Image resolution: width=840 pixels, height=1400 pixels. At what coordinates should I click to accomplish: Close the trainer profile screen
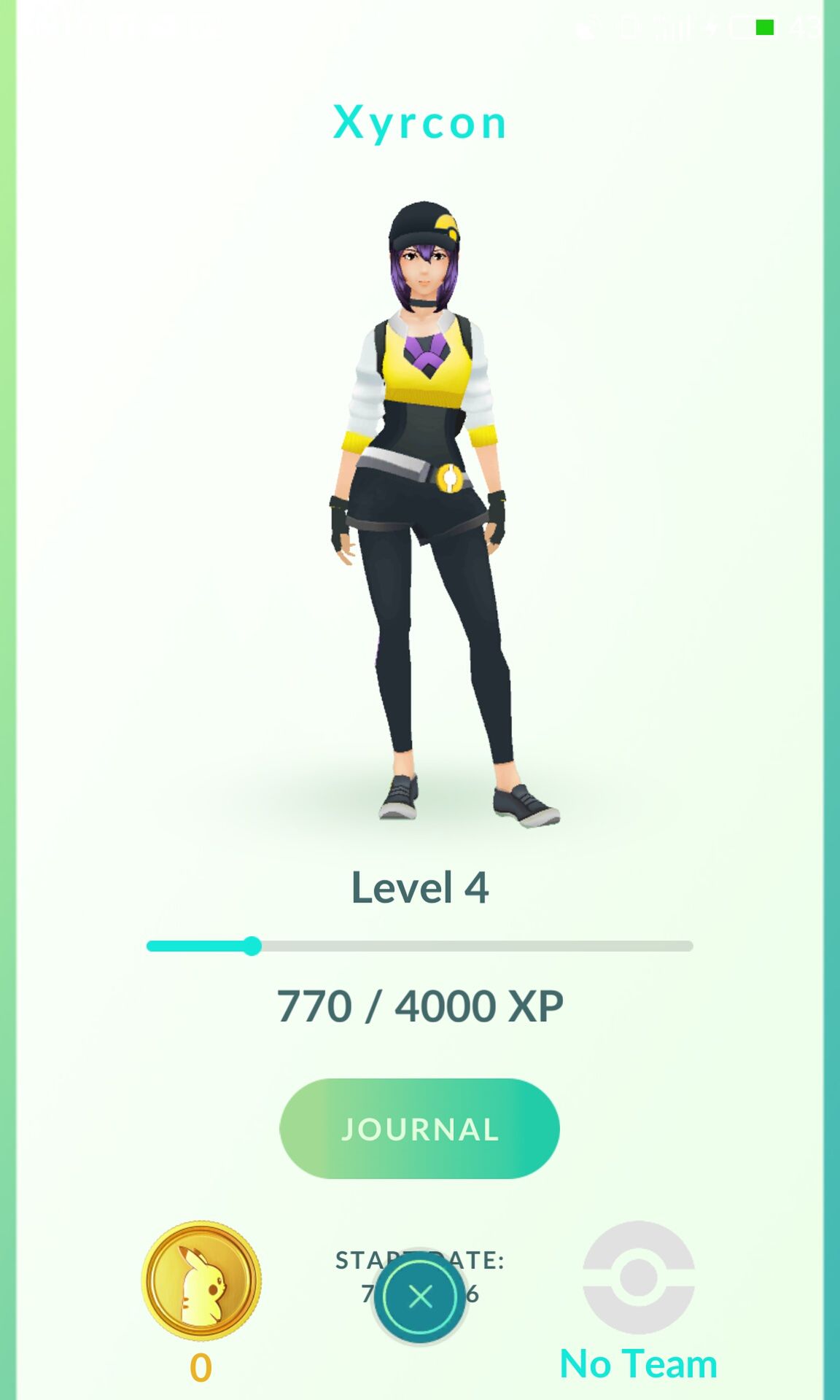coord(419,1296)
